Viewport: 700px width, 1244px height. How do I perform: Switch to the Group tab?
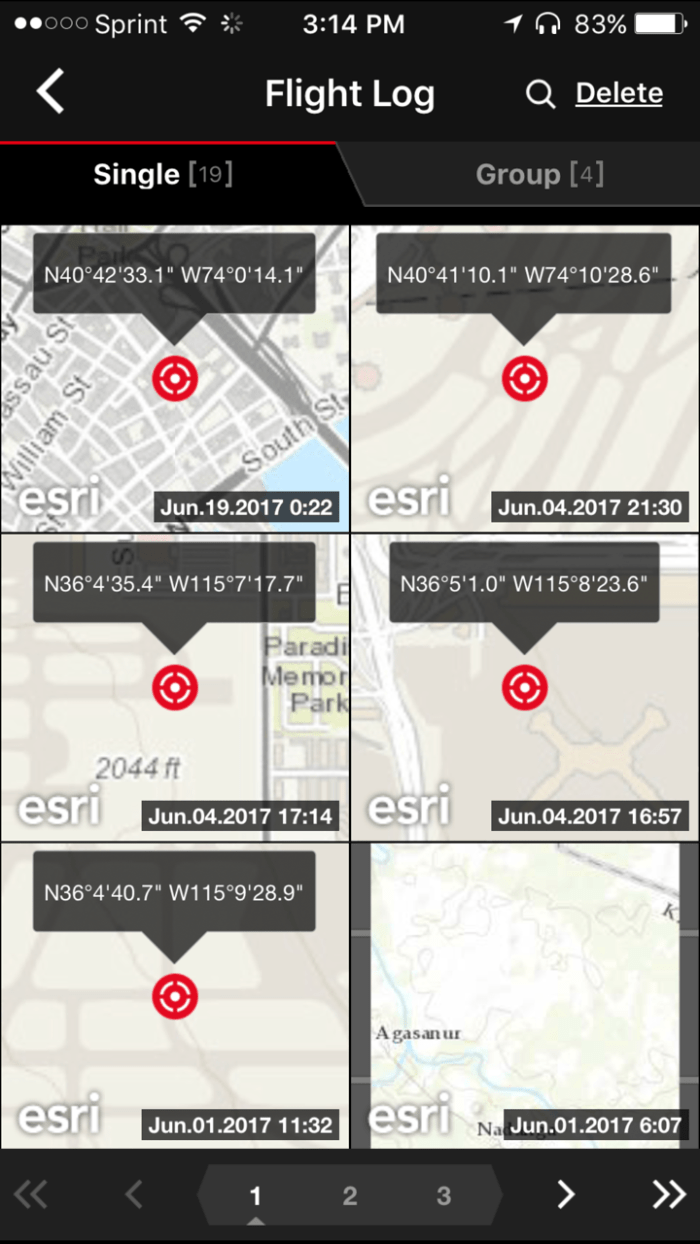click(539, 175)
